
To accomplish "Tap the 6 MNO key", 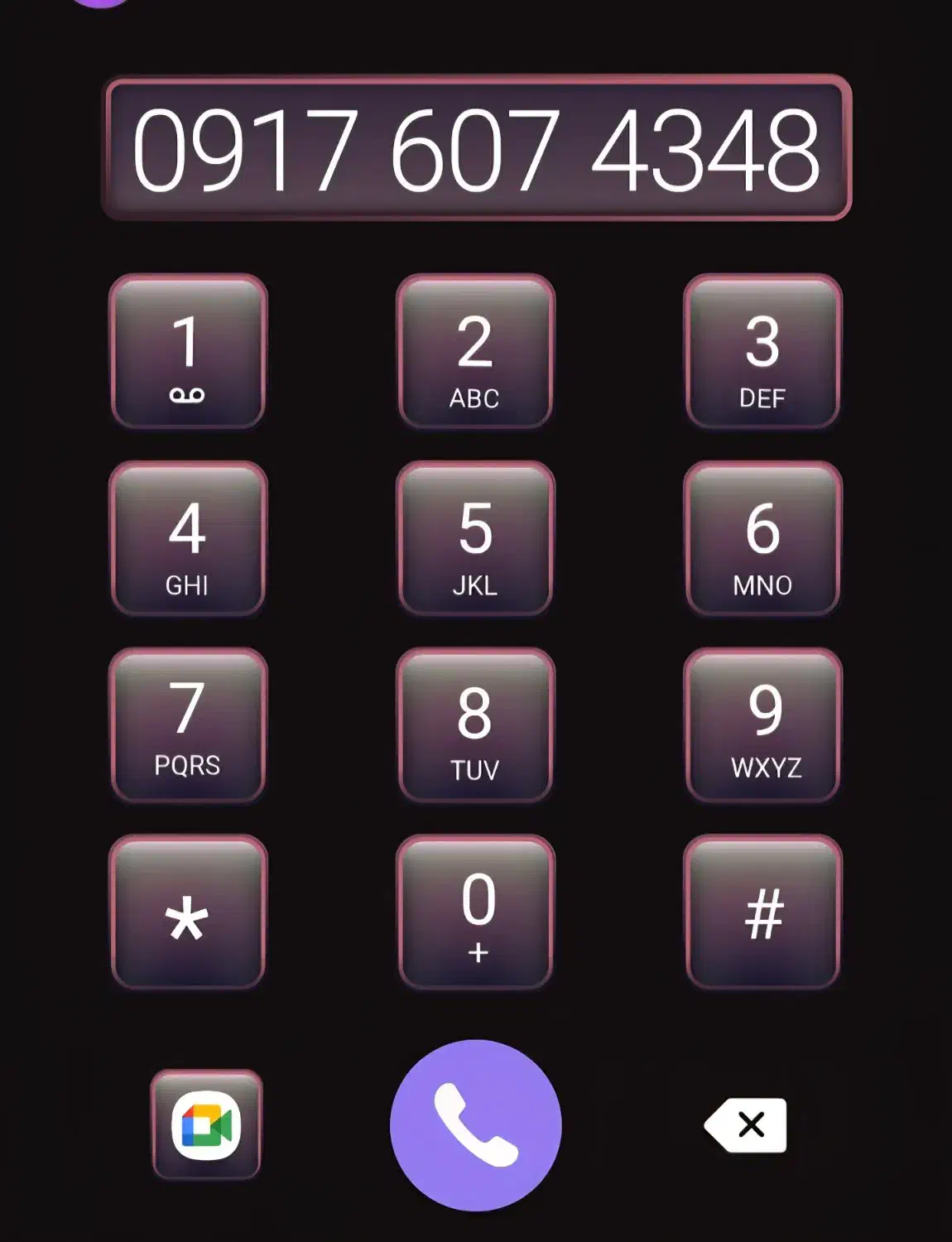I will (x=762, y=539).
